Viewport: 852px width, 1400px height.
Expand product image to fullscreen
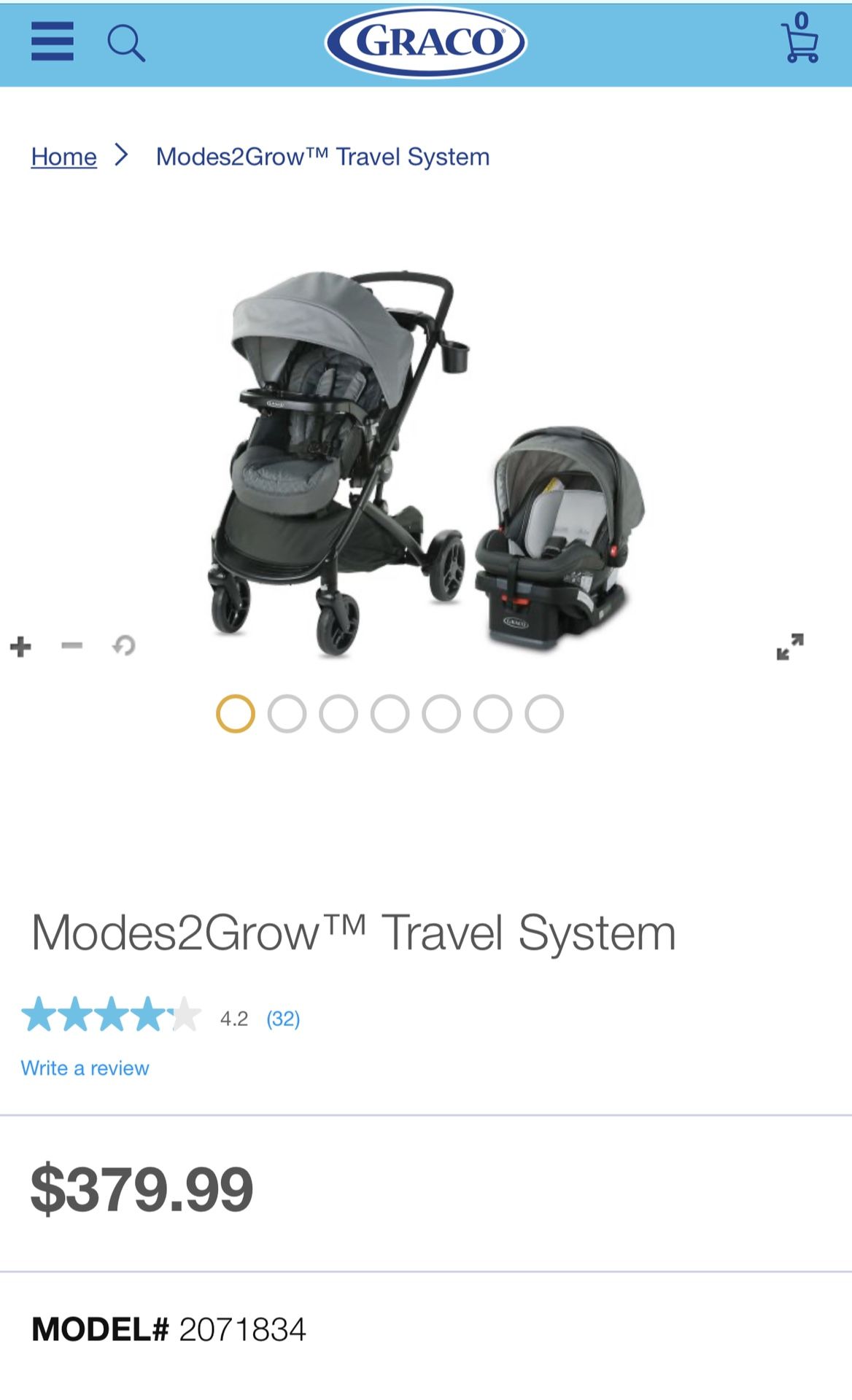(790, 646)
